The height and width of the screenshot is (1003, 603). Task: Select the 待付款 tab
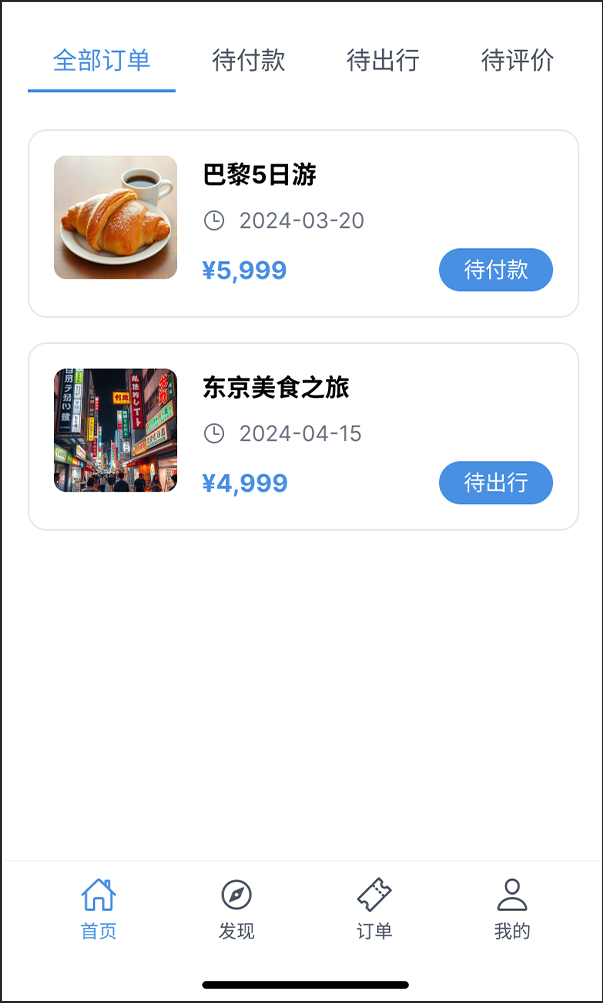[x=249, y=60]
